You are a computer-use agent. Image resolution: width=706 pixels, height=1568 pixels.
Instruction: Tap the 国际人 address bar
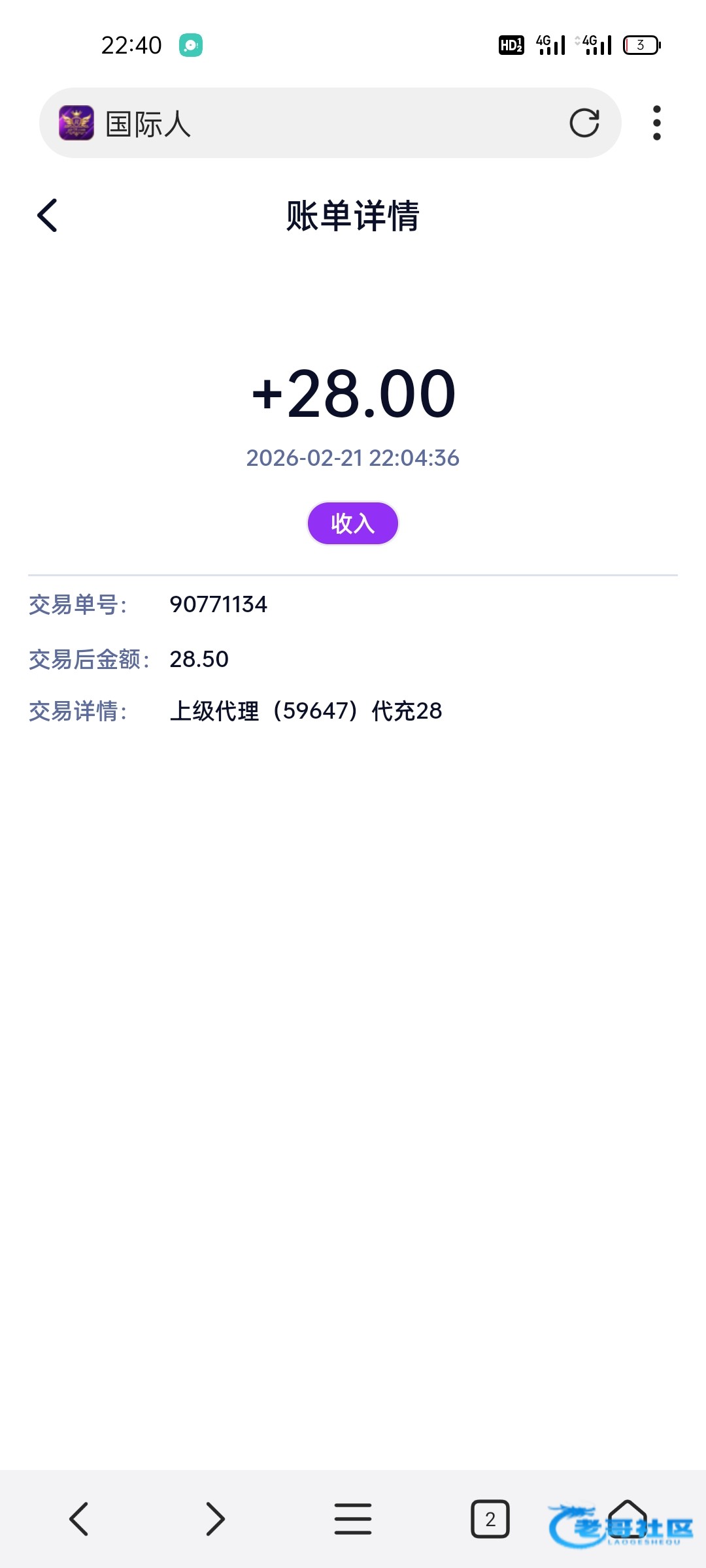327,123
